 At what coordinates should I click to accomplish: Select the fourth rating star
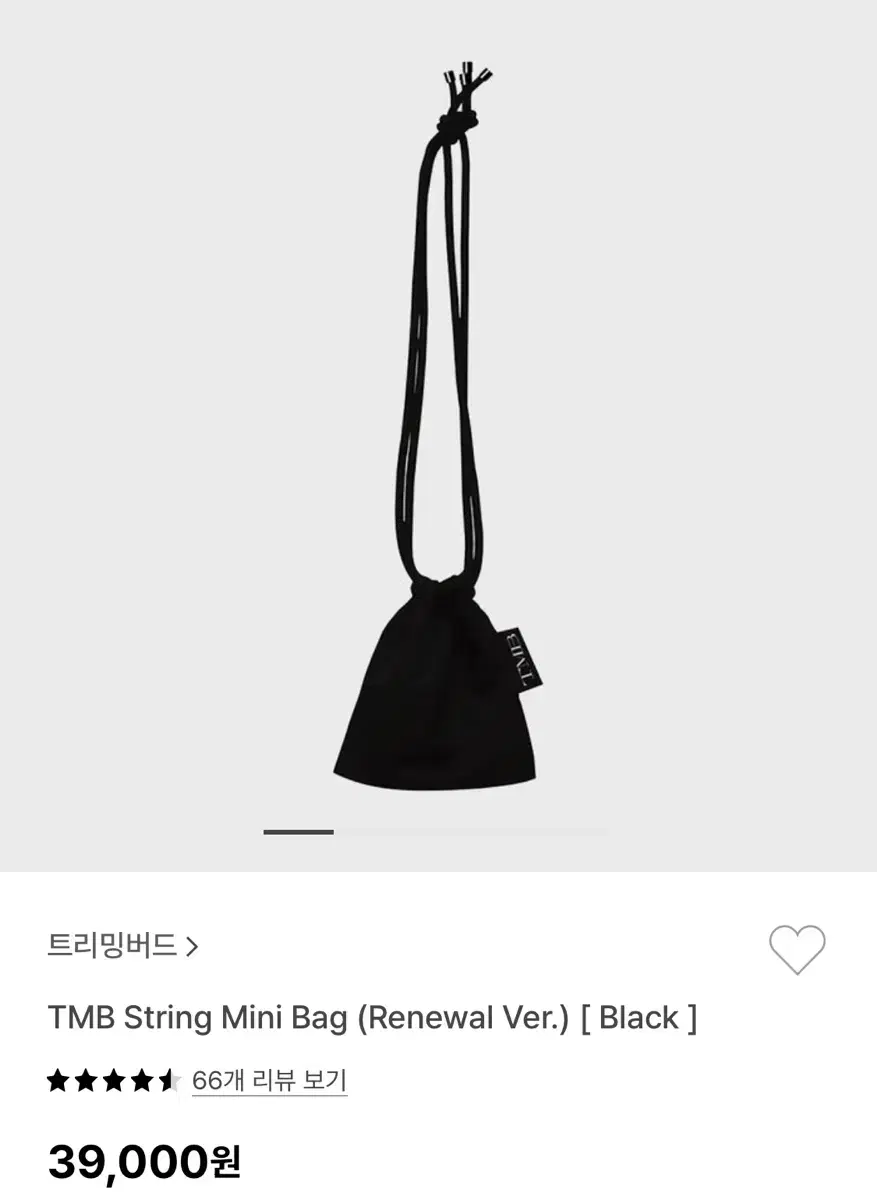point(140,1080)
